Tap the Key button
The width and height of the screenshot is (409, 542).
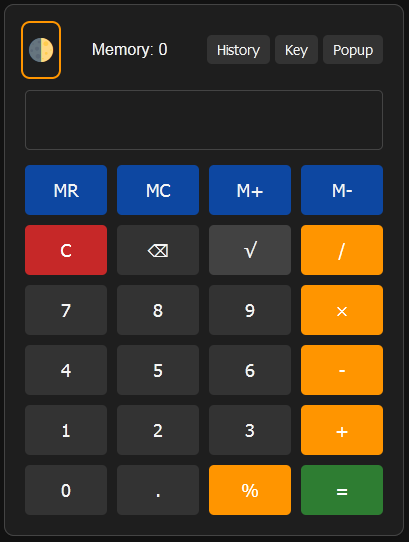(296, 50)
